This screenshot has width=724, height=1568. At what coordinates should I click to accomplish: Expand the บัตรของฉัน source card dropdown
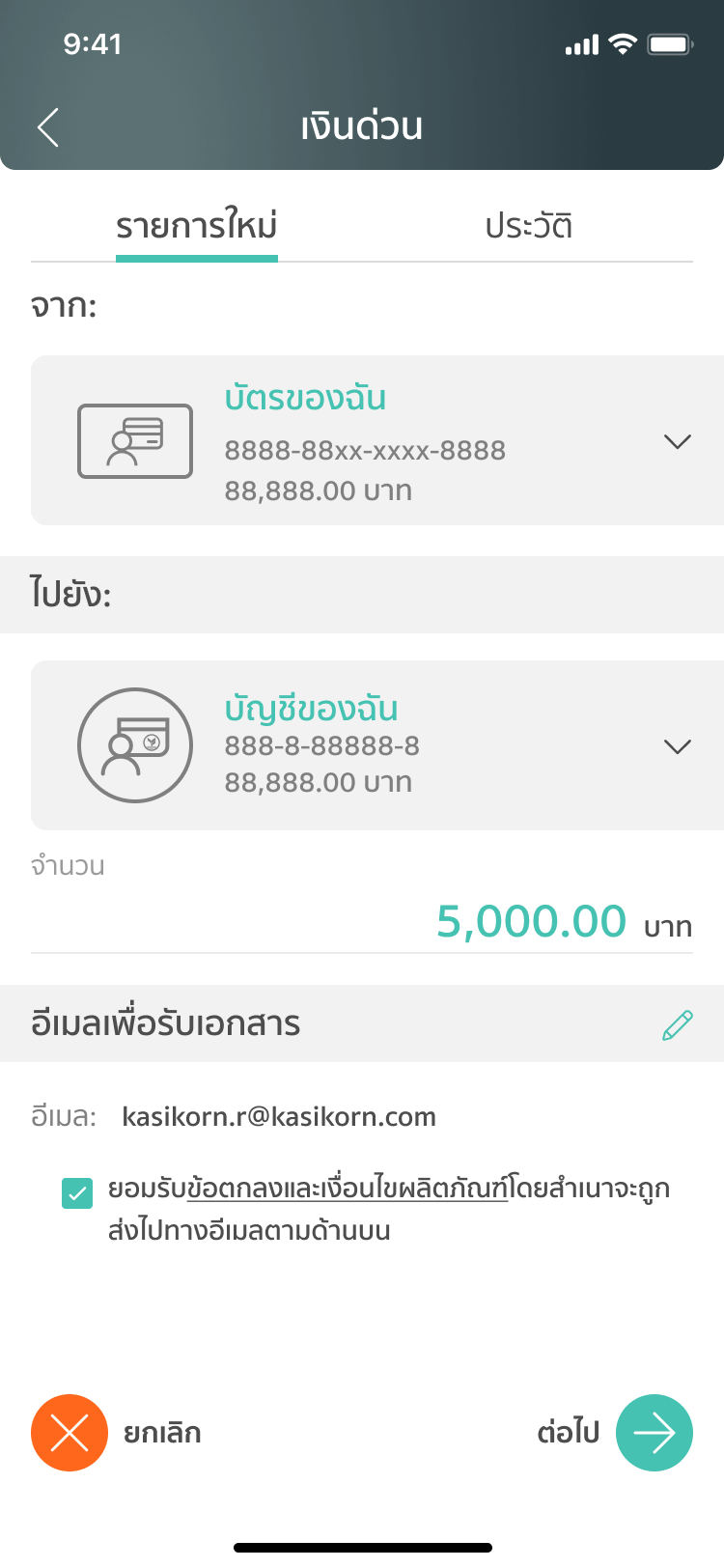tap(678, 441)
